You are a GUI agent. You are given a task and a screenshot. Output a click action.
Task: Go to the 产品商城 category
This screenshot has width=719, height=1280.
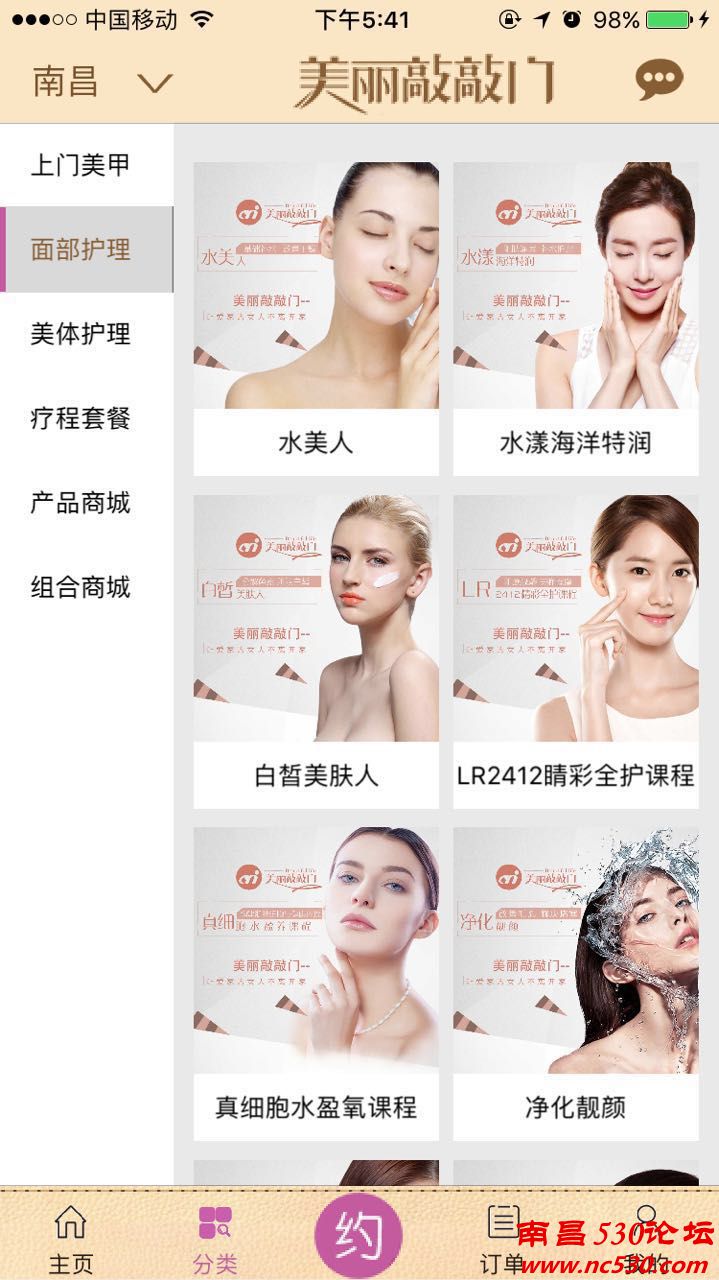click(x=81, y=502)
